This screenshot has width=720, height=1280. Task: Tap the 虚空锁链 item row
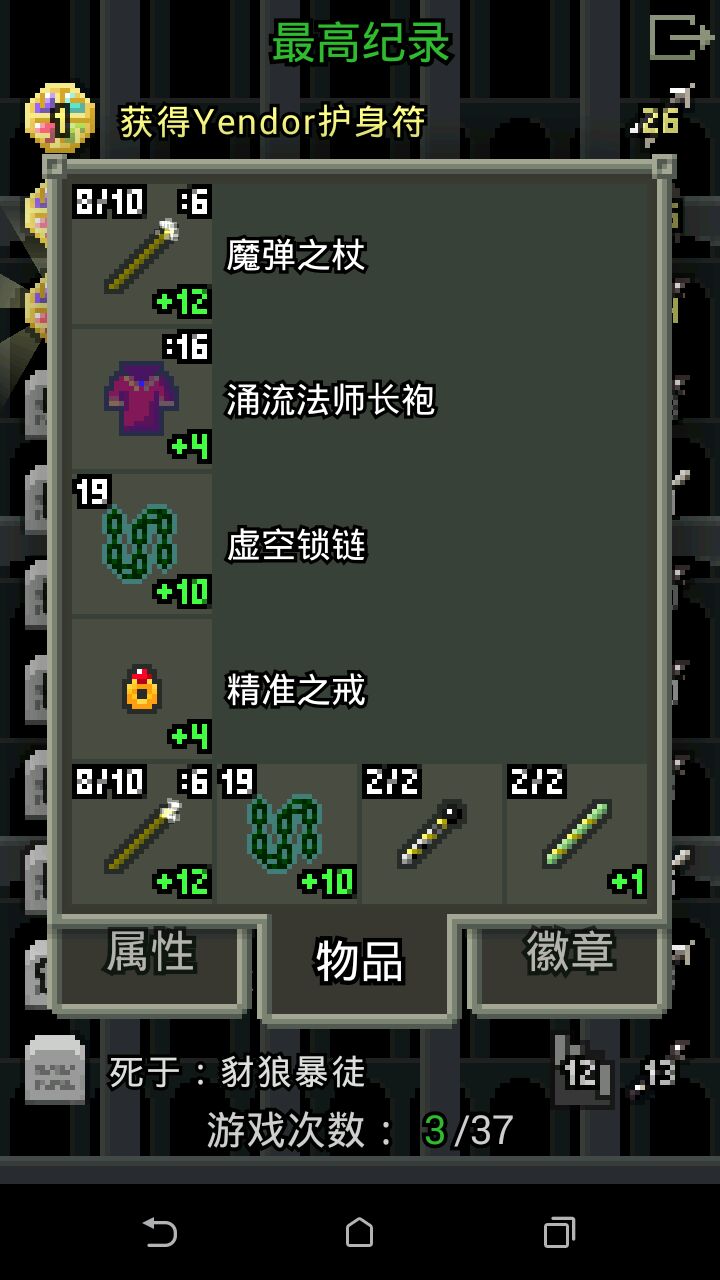(360, 545)
